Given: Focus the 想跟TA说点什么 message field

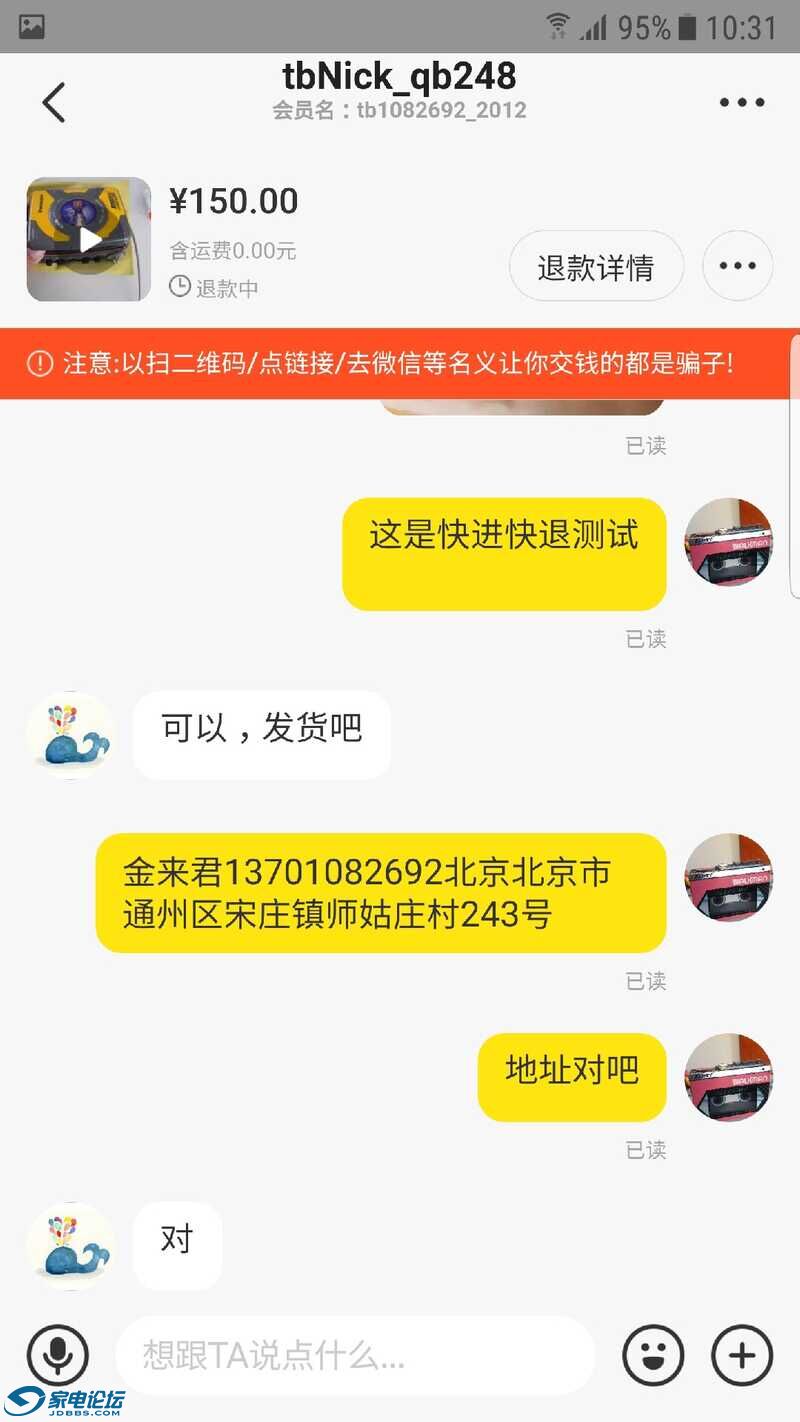Looking at the screenshot, I should [x=355, y=1356].
